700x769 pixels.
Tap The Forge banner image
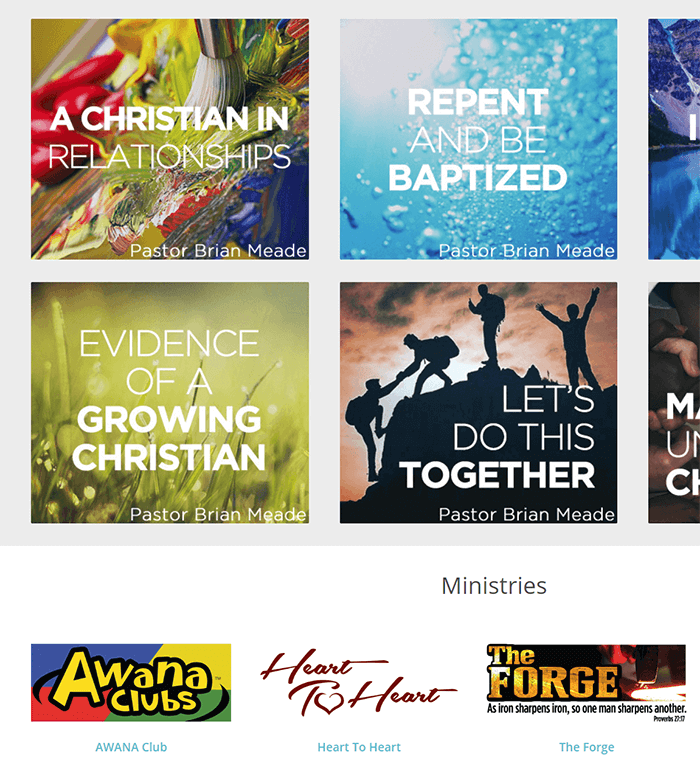tap(586, 682)
